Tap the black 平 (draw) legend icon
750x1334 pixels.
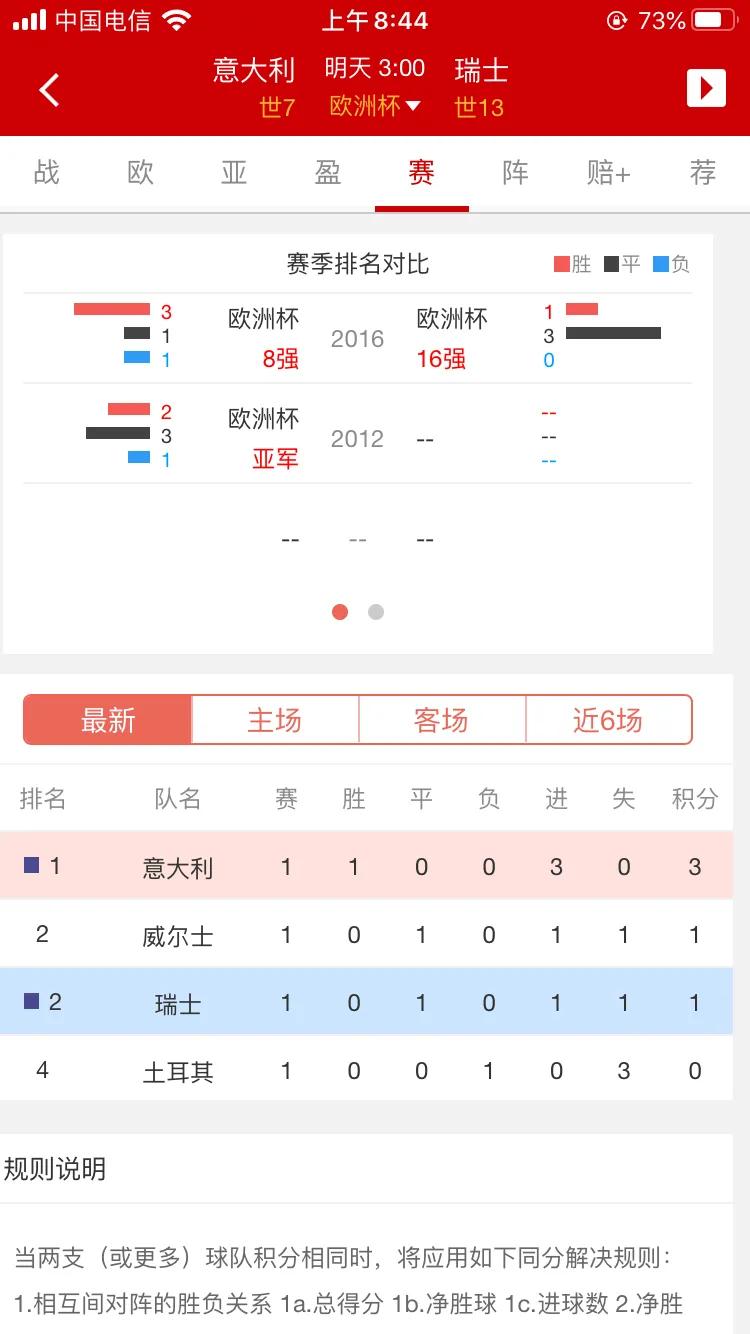[x=612, y=263]
